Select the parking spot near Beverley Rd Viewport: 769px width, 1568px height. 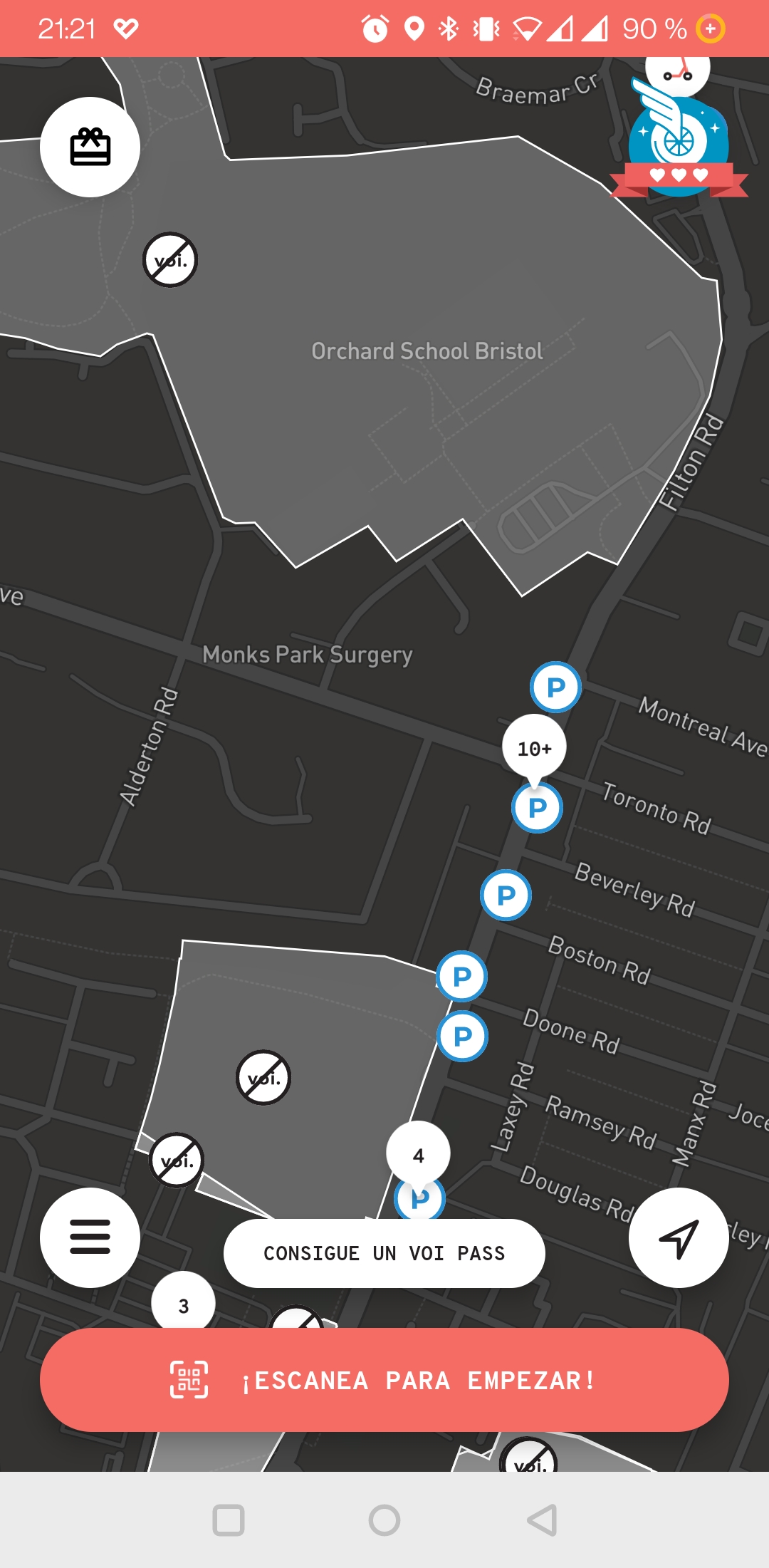506,895
